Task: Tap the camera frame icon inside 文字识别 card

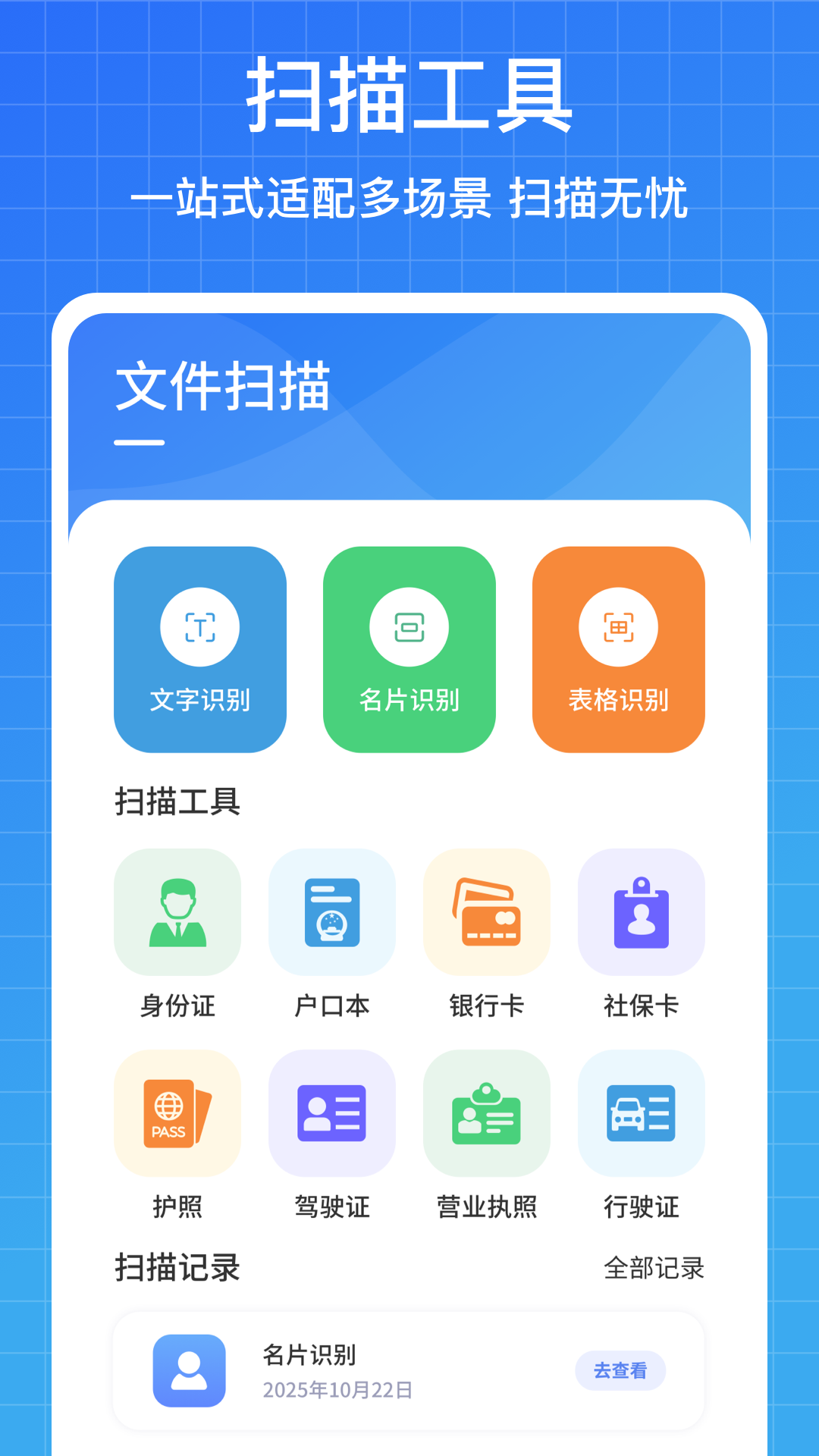Action: 199,626
